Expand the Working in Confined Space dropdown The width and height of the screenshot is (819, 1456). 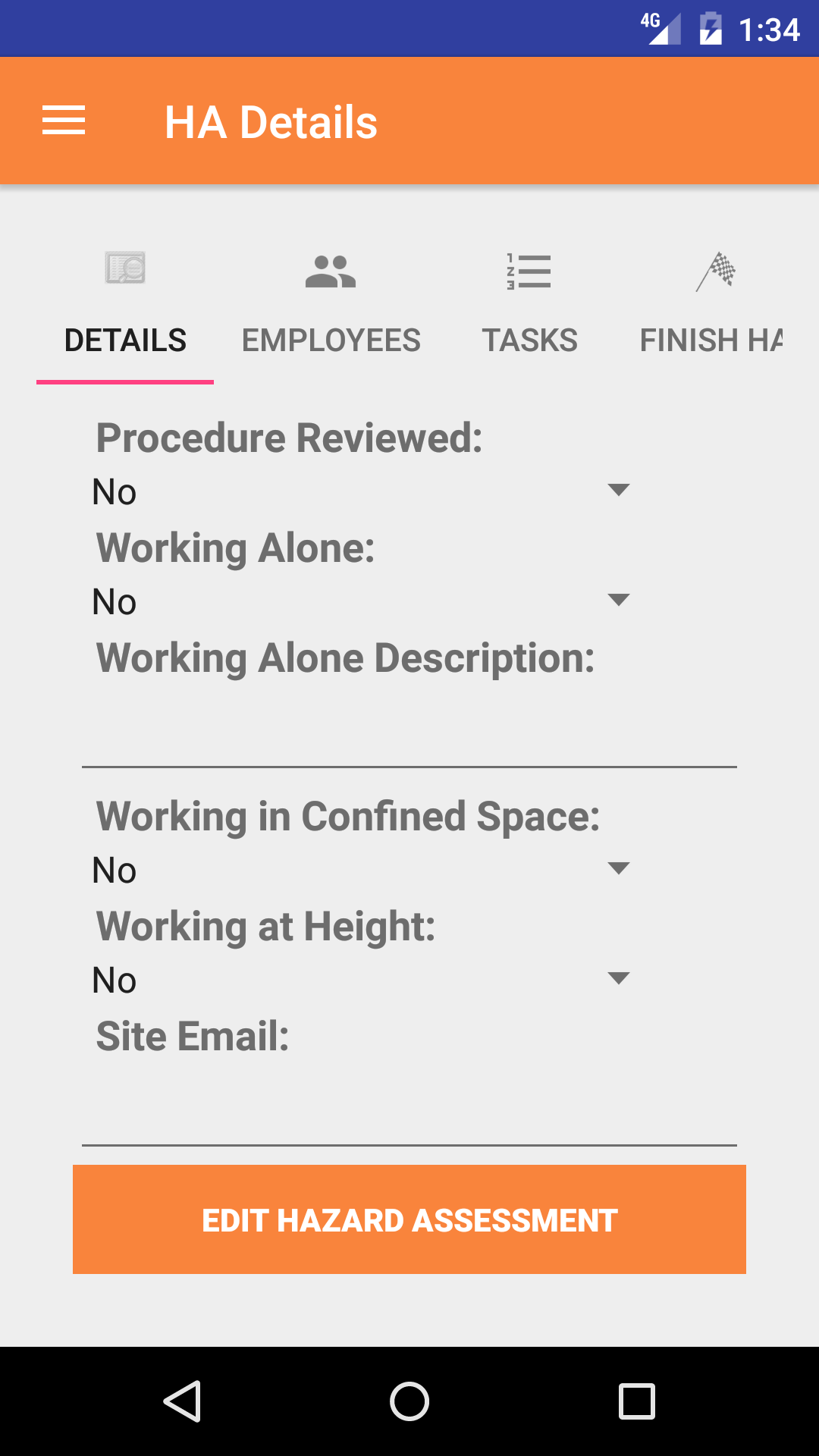361,870
